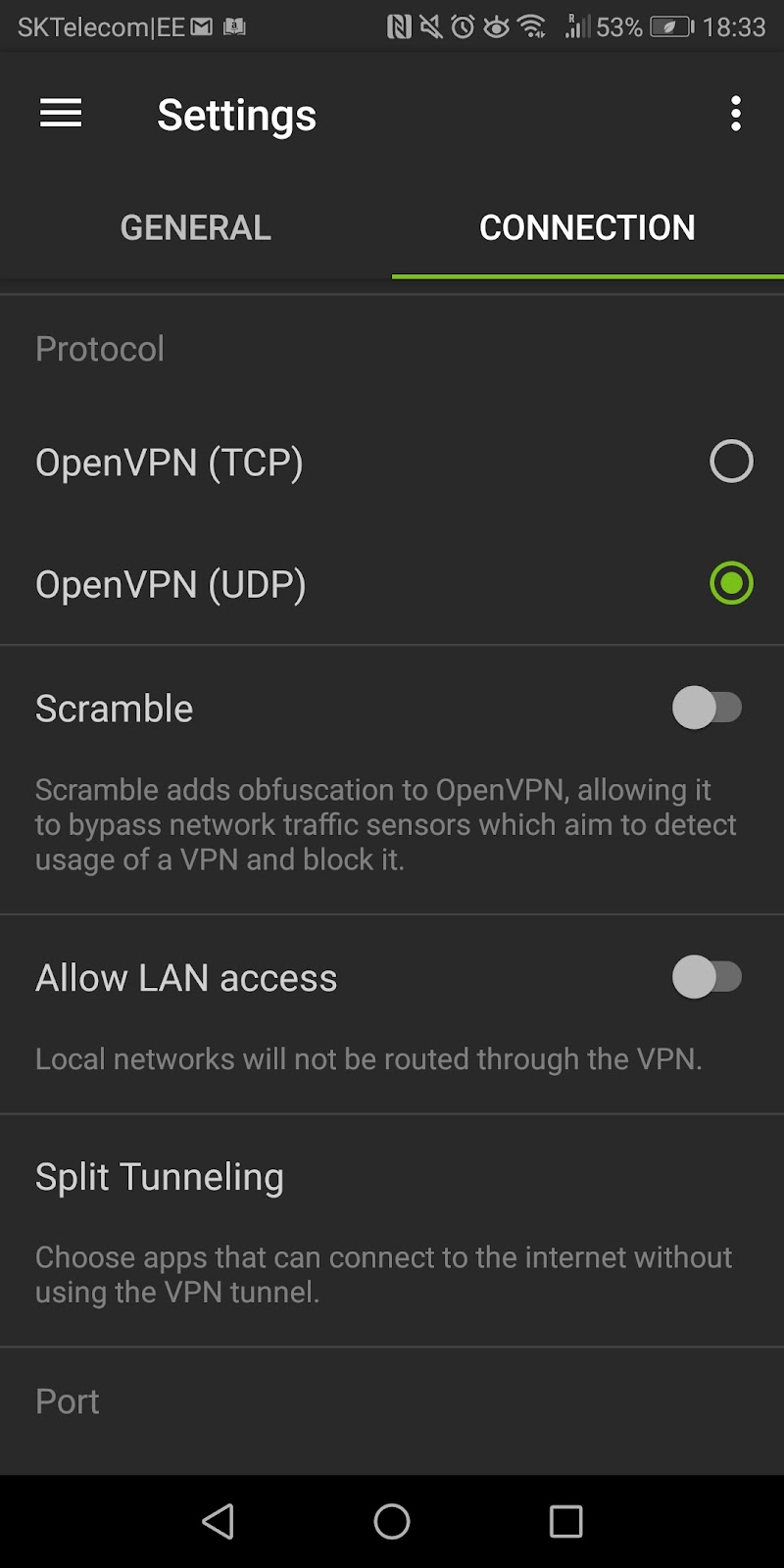Switch to the General tab
Viewport: 784px width, 1568px height.
[196, 227]
